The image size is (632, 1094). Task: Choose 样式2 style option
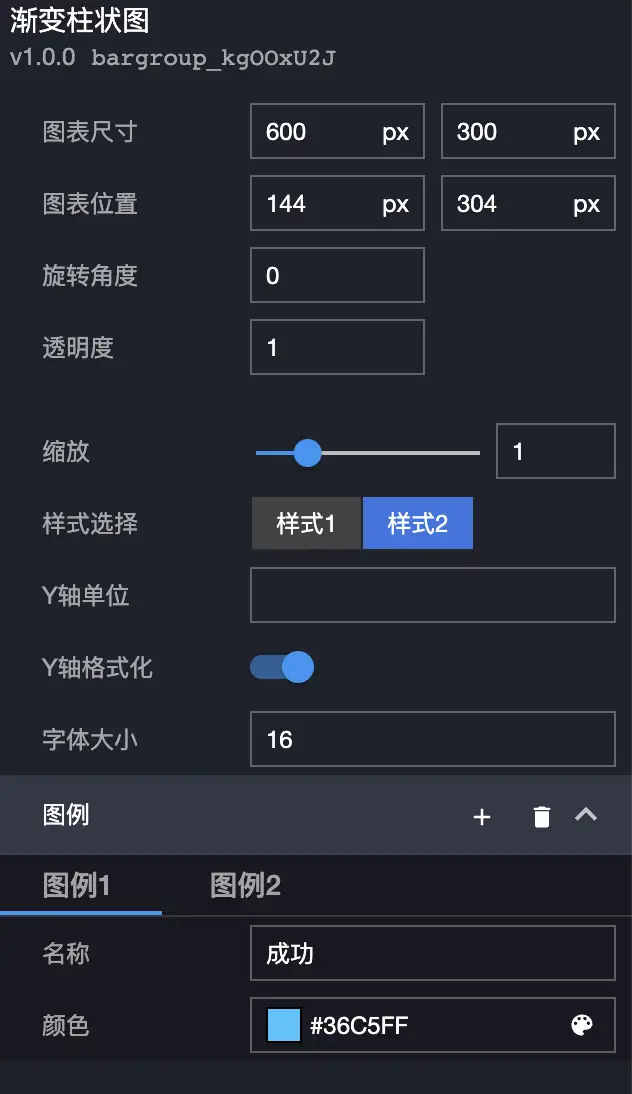[417, 524]
